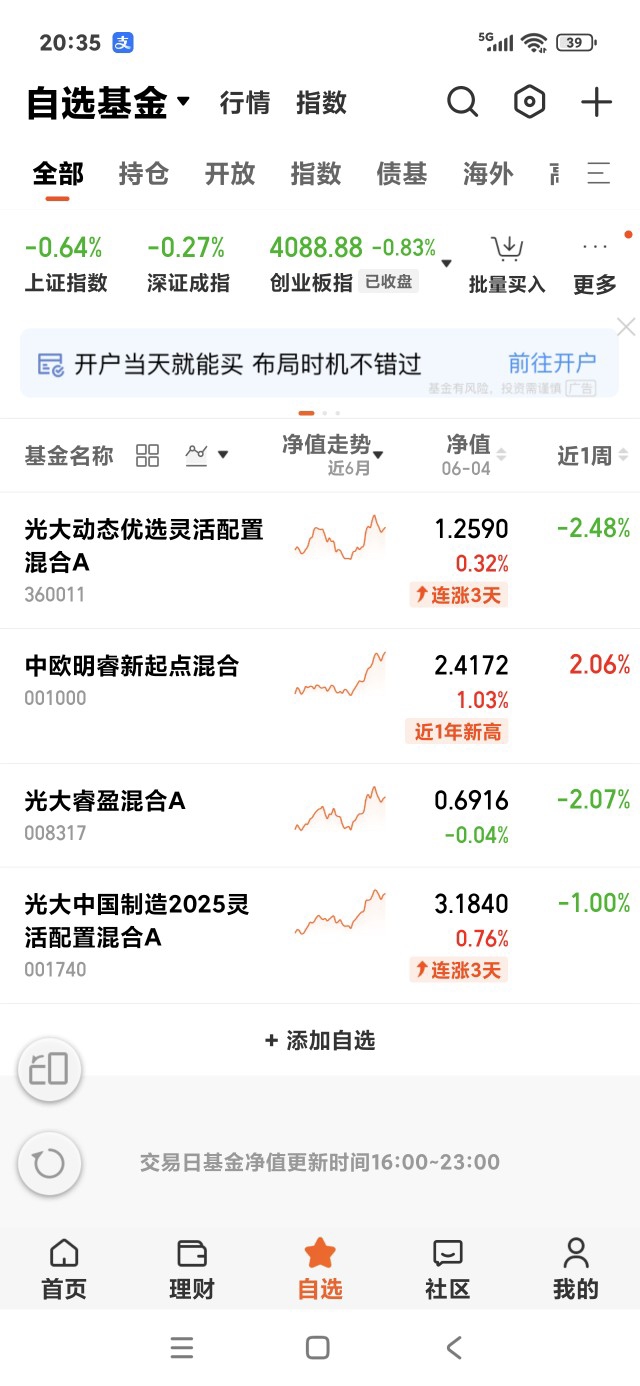640x1386 pixels.
Task: Change the 净值走势 period dropdown
Action: point(333,454)
